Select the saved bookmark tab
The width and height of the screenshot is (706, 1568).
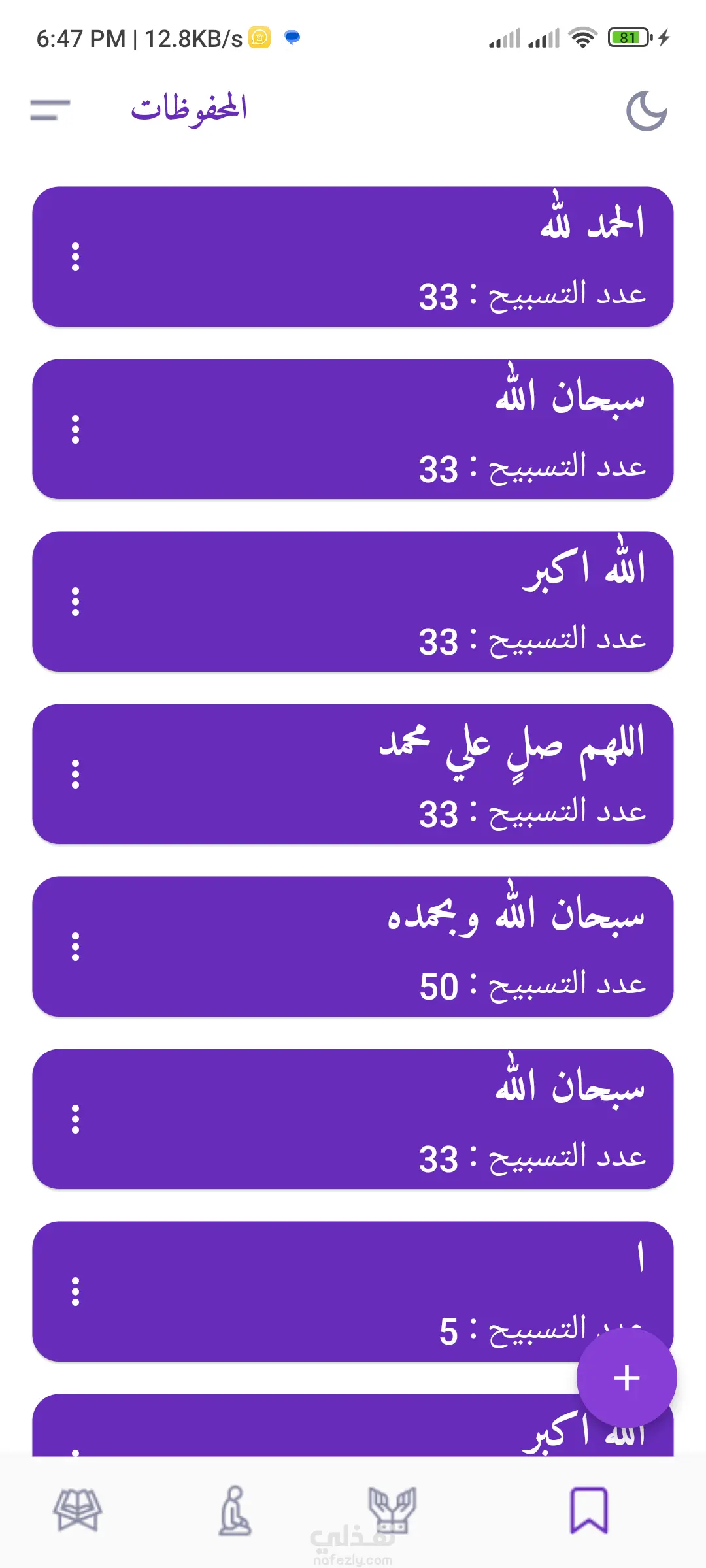pyautogui.click(x=588, y=1510)
